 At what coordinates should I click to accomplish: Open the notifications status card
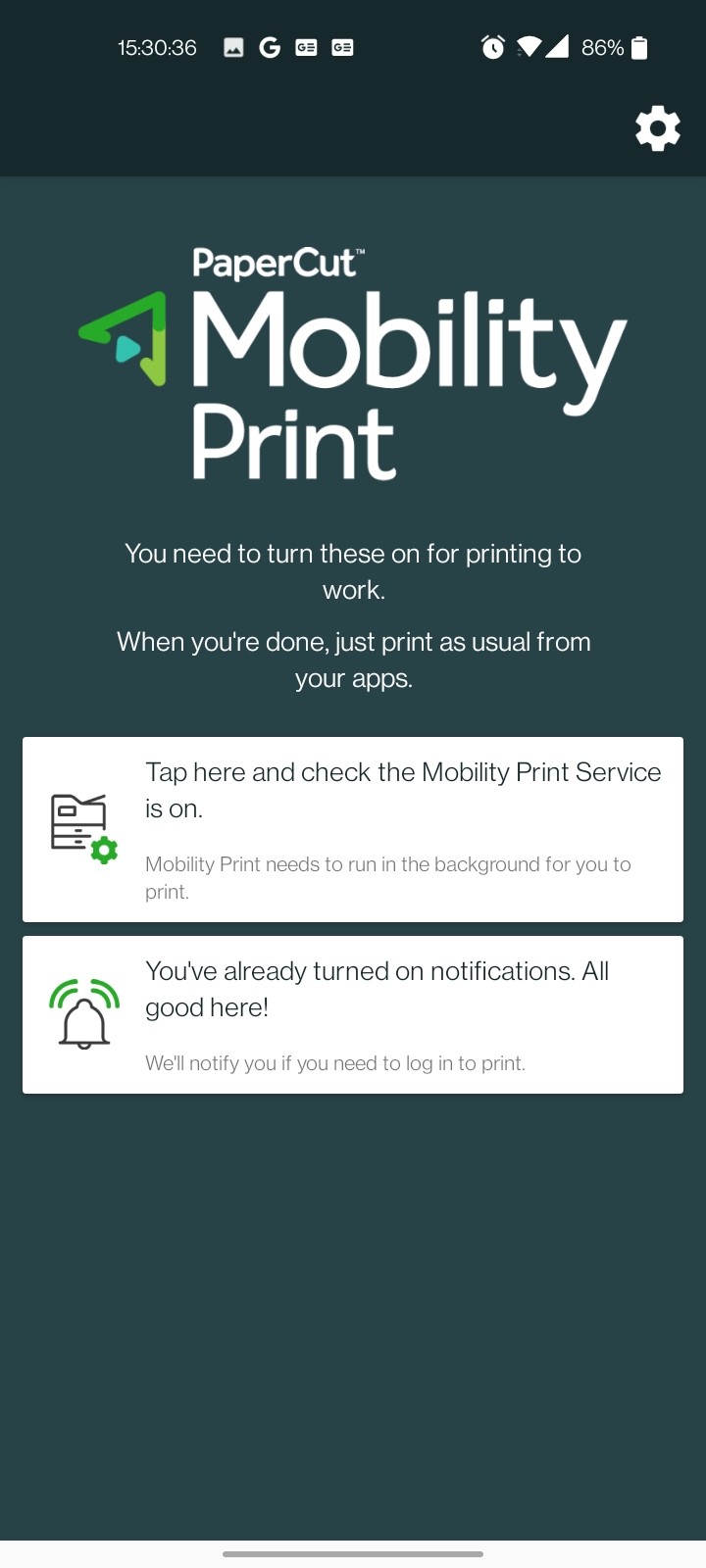353,1014
